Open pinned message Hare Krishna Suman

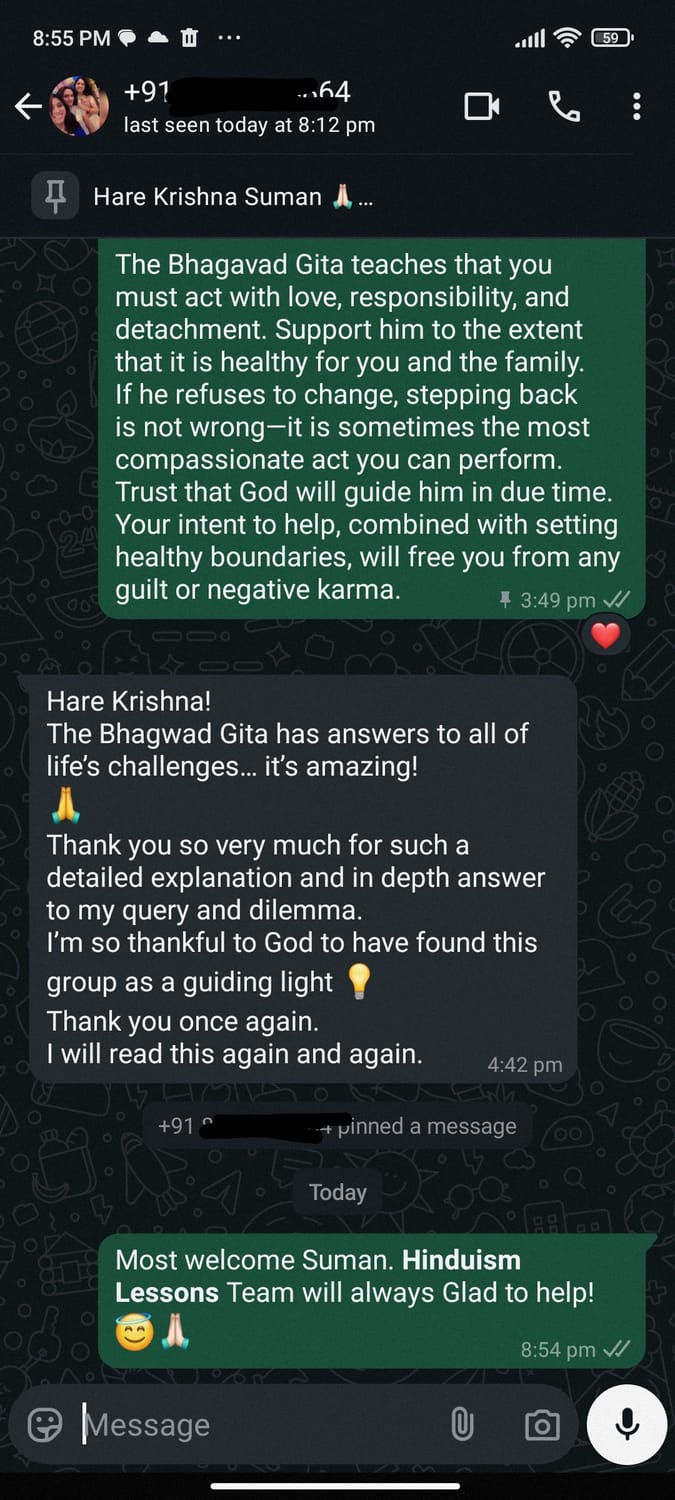point(233,197)
